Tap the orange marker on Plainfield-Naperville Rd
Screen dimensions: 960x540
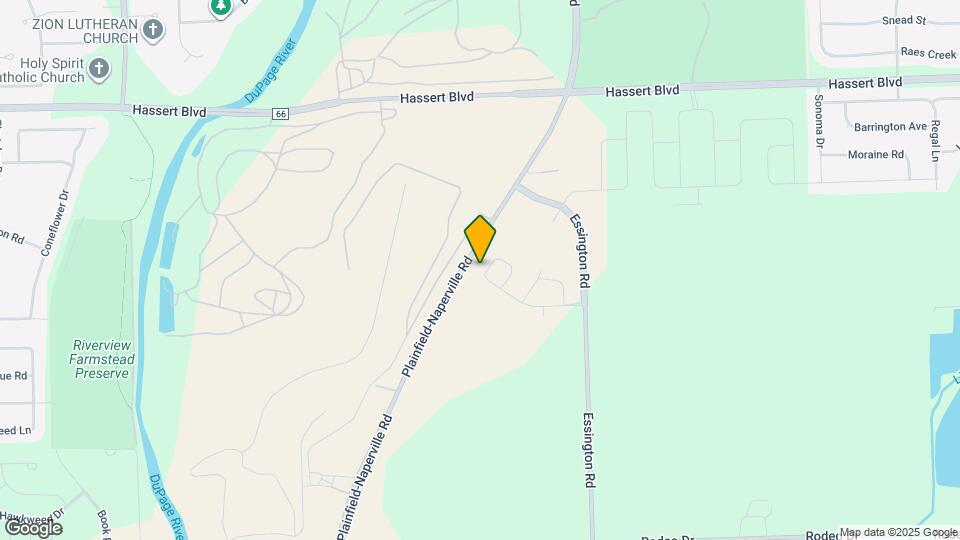coord(480,239)
